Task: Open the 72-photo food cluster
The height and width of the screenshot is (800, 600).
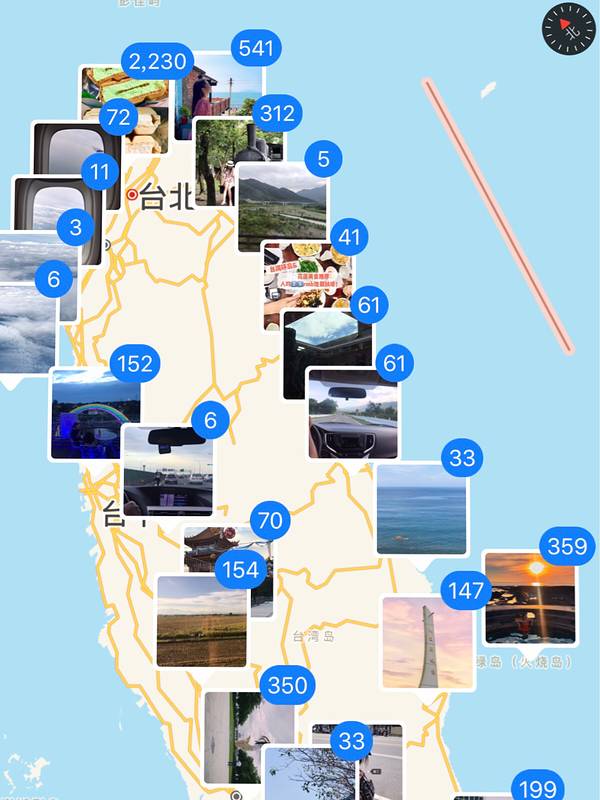Action: [119, 117]
